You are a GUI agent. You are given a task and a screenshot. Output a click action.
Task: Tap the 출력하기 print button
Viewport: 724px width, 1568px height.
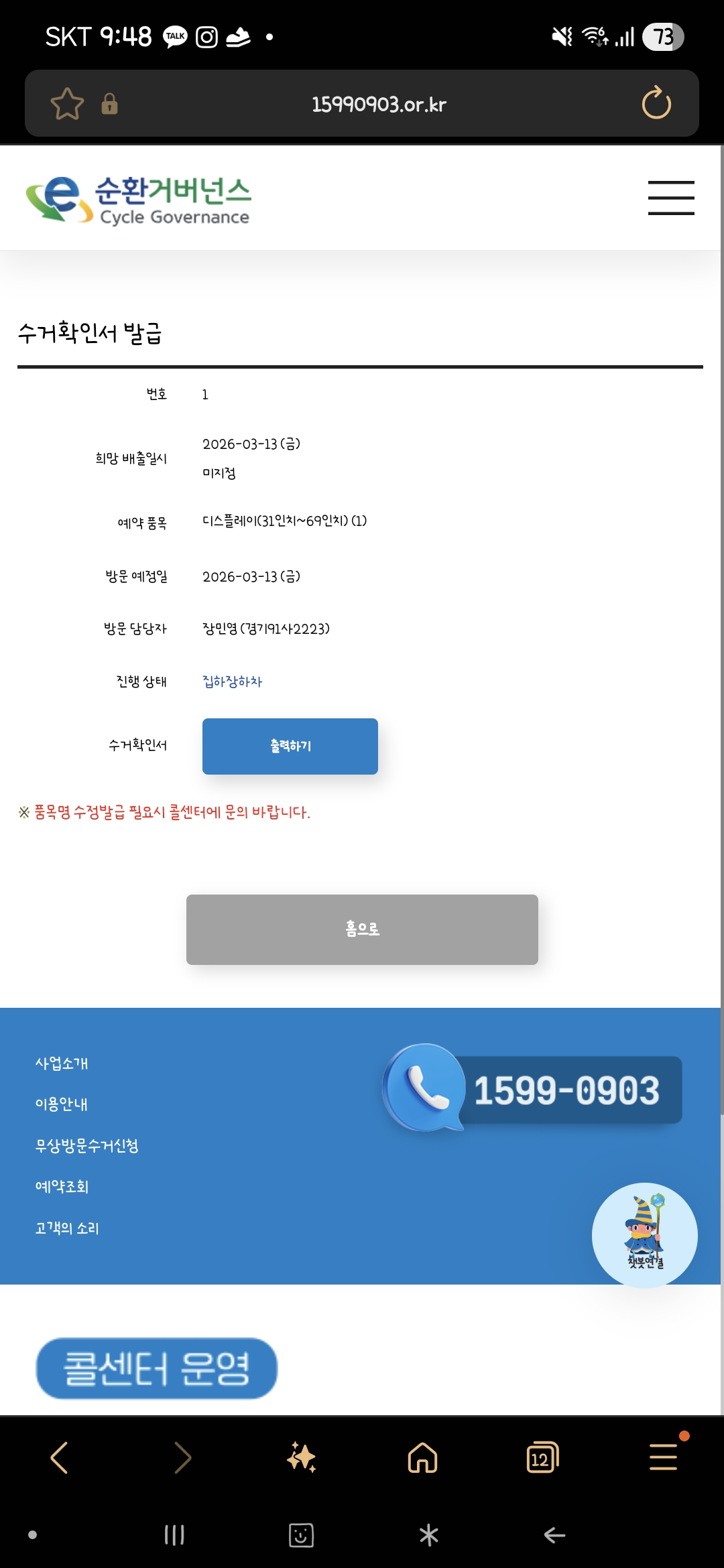(290, 746)
